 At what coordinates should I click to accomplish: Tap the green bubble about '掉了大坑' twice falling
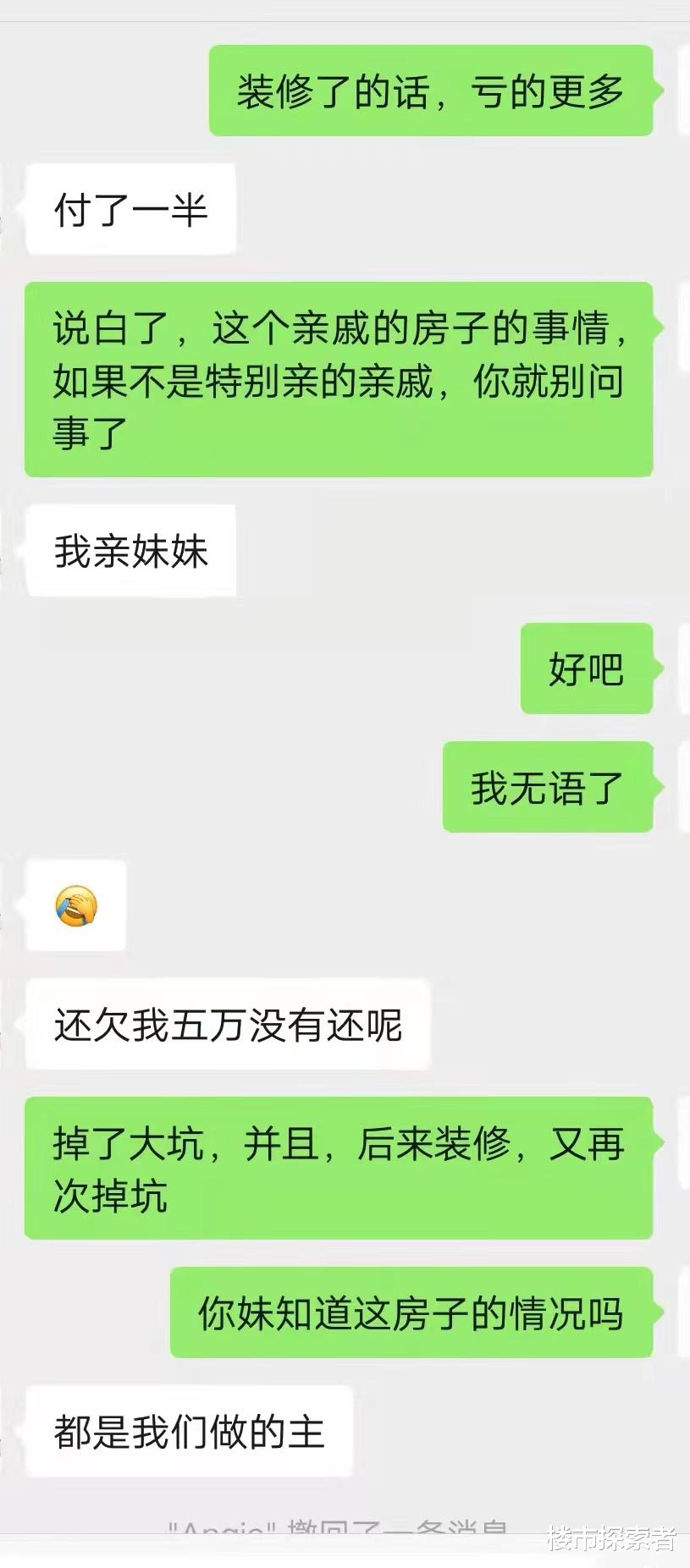(x=339, y=1168)
